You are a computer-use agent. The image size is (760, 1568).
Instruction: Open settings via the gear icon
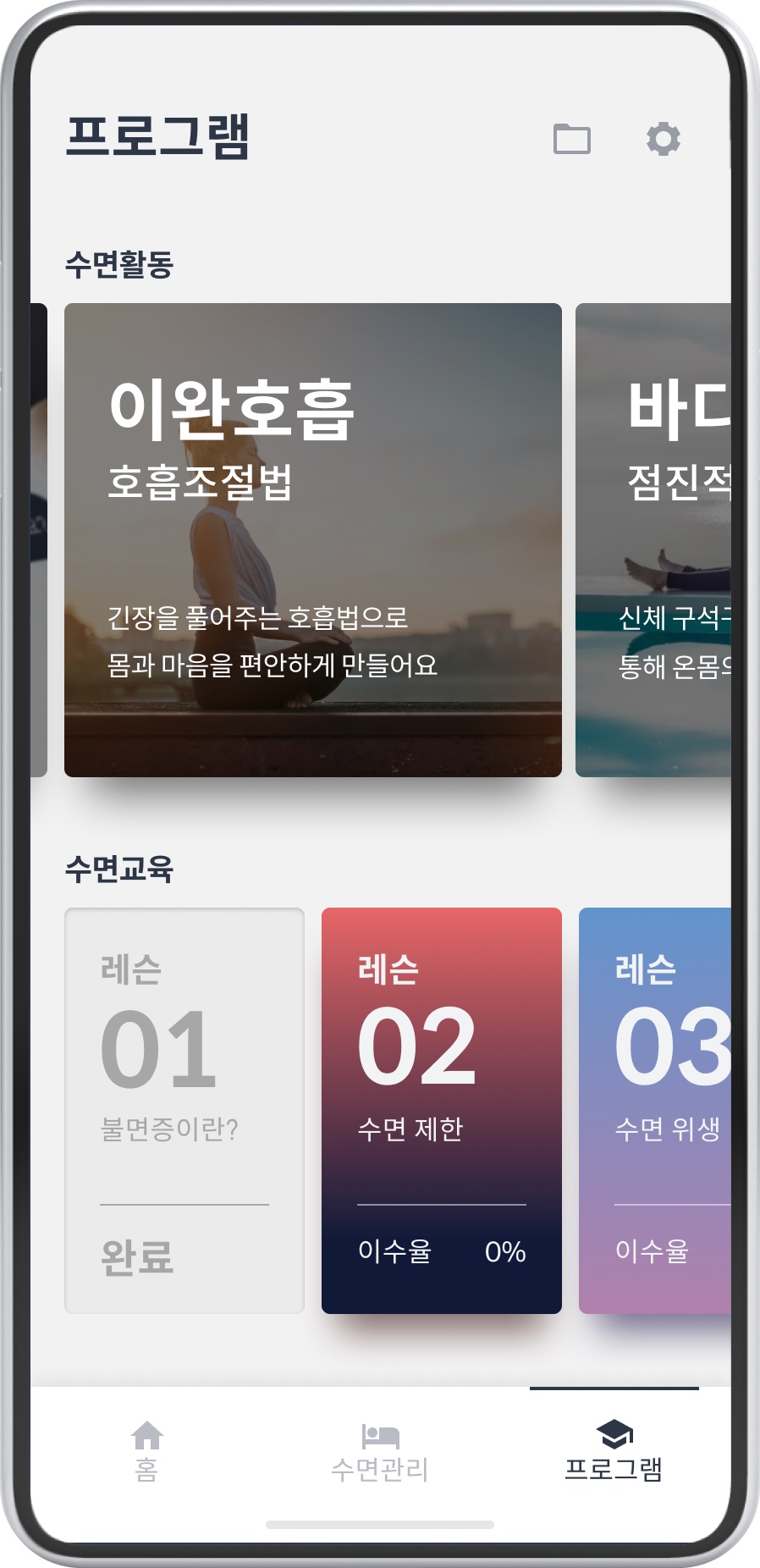point(663,139)
